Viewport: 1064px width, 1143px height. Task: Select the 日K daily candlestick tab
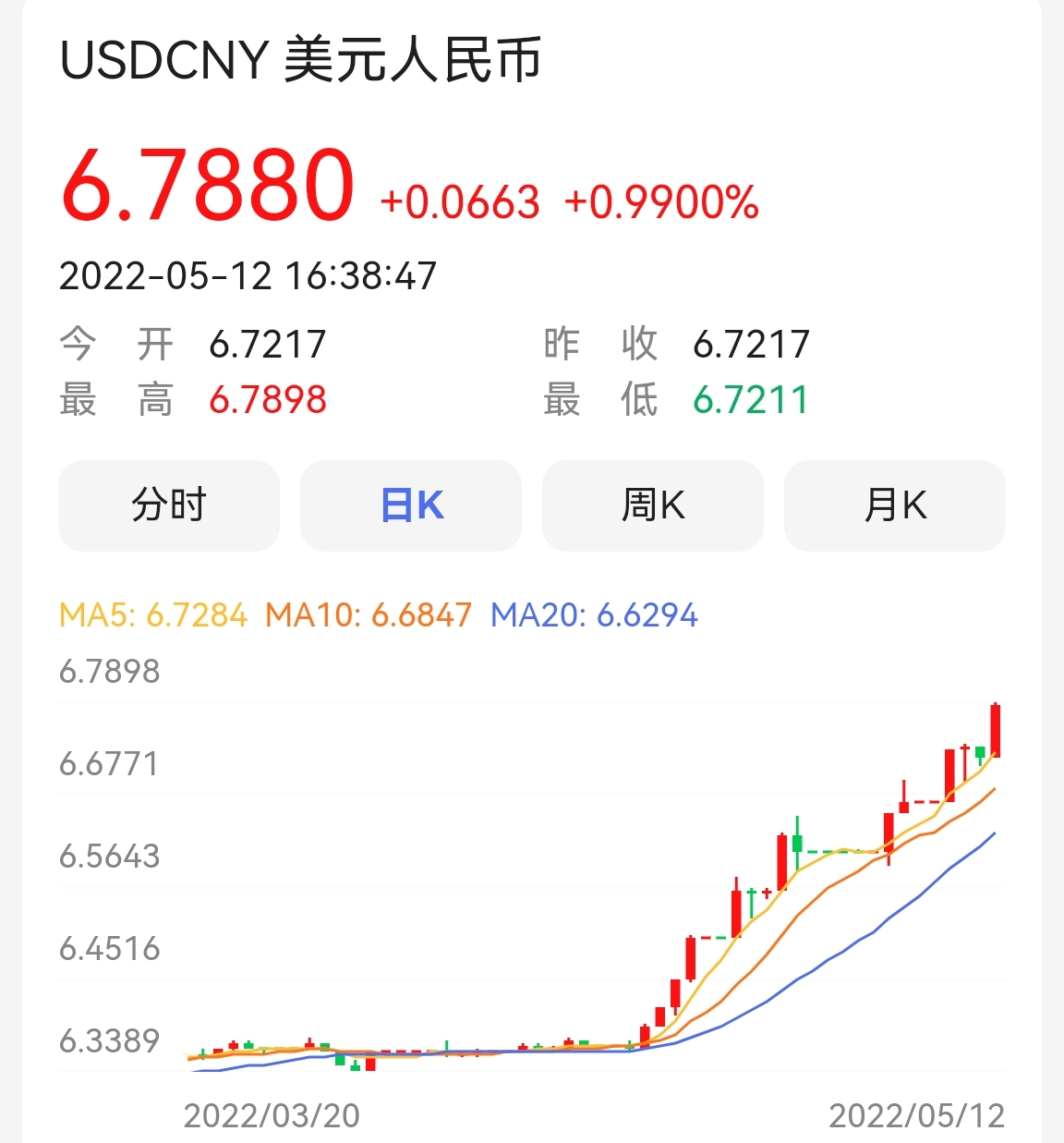[x=411, y=505]
